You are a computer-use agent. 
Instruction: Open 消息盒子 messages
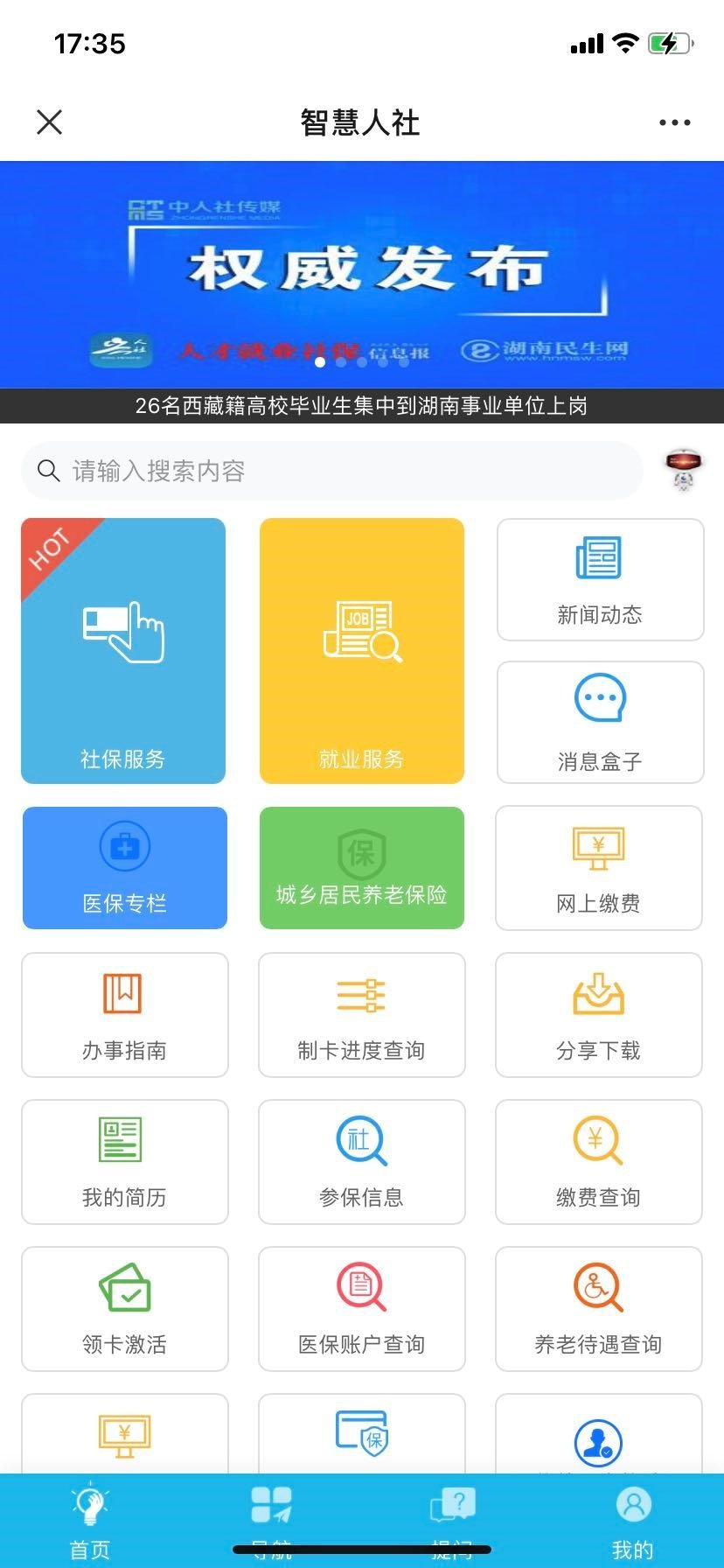[x=600, y=722]
